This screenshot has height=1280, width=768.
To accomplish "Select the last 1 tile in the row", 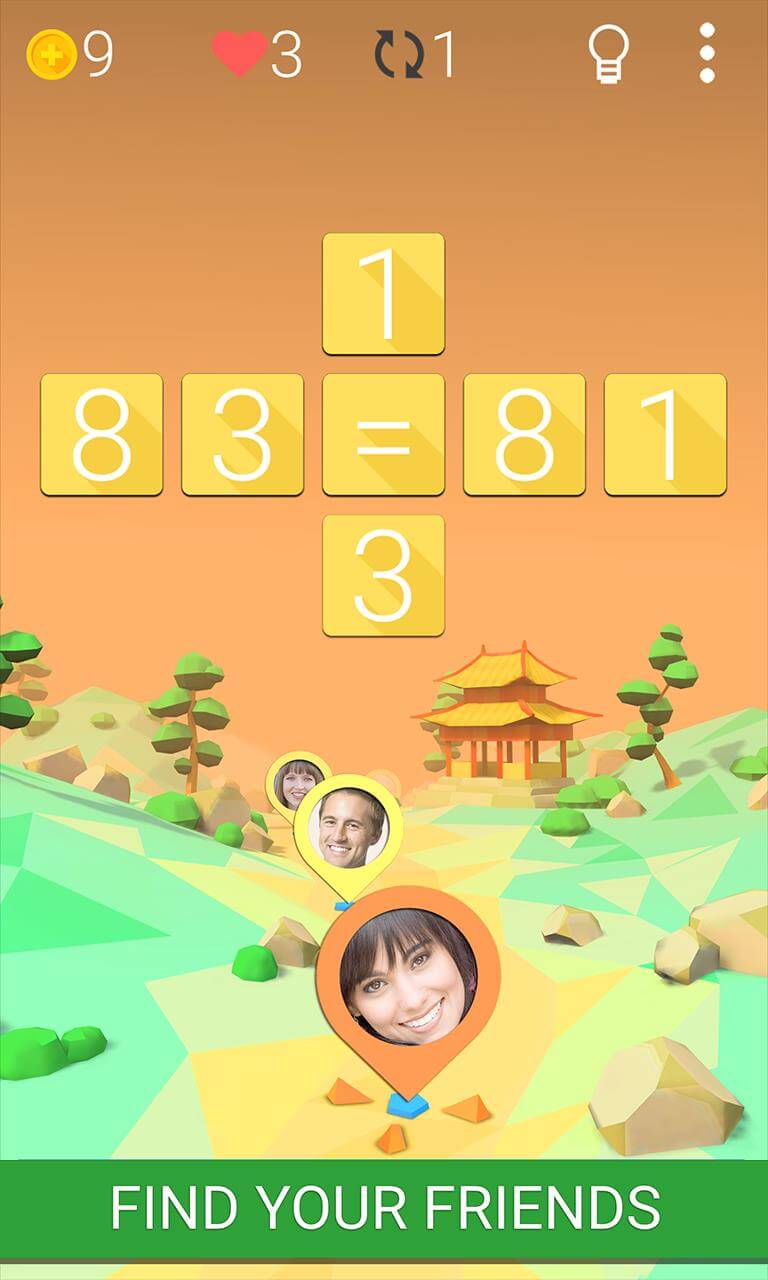I will [665, 435].
